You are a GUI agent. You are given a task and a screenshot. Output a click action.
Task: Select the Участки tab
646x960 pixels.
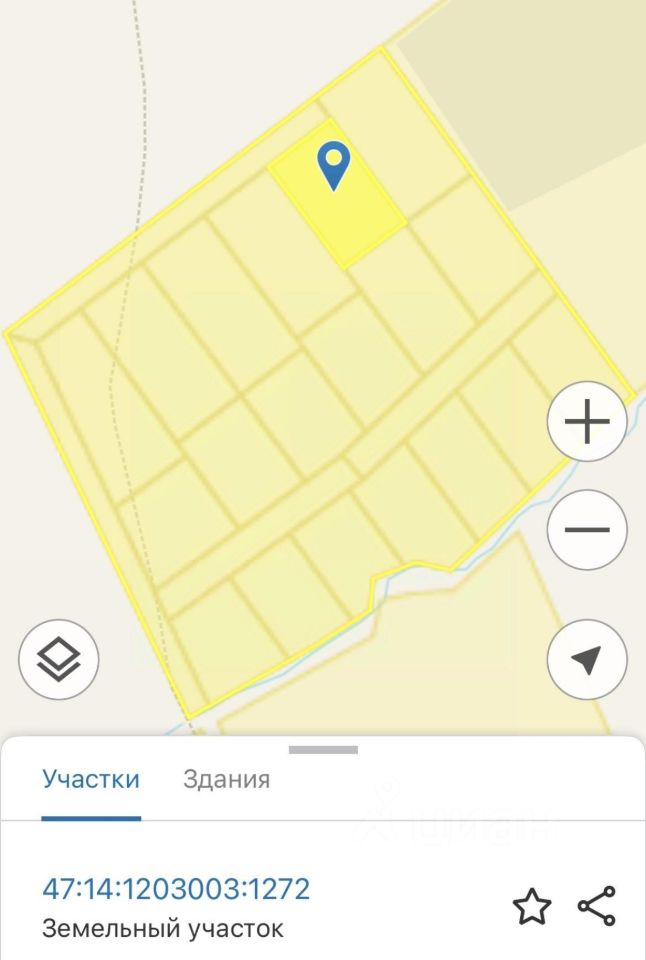pos(91,780)
